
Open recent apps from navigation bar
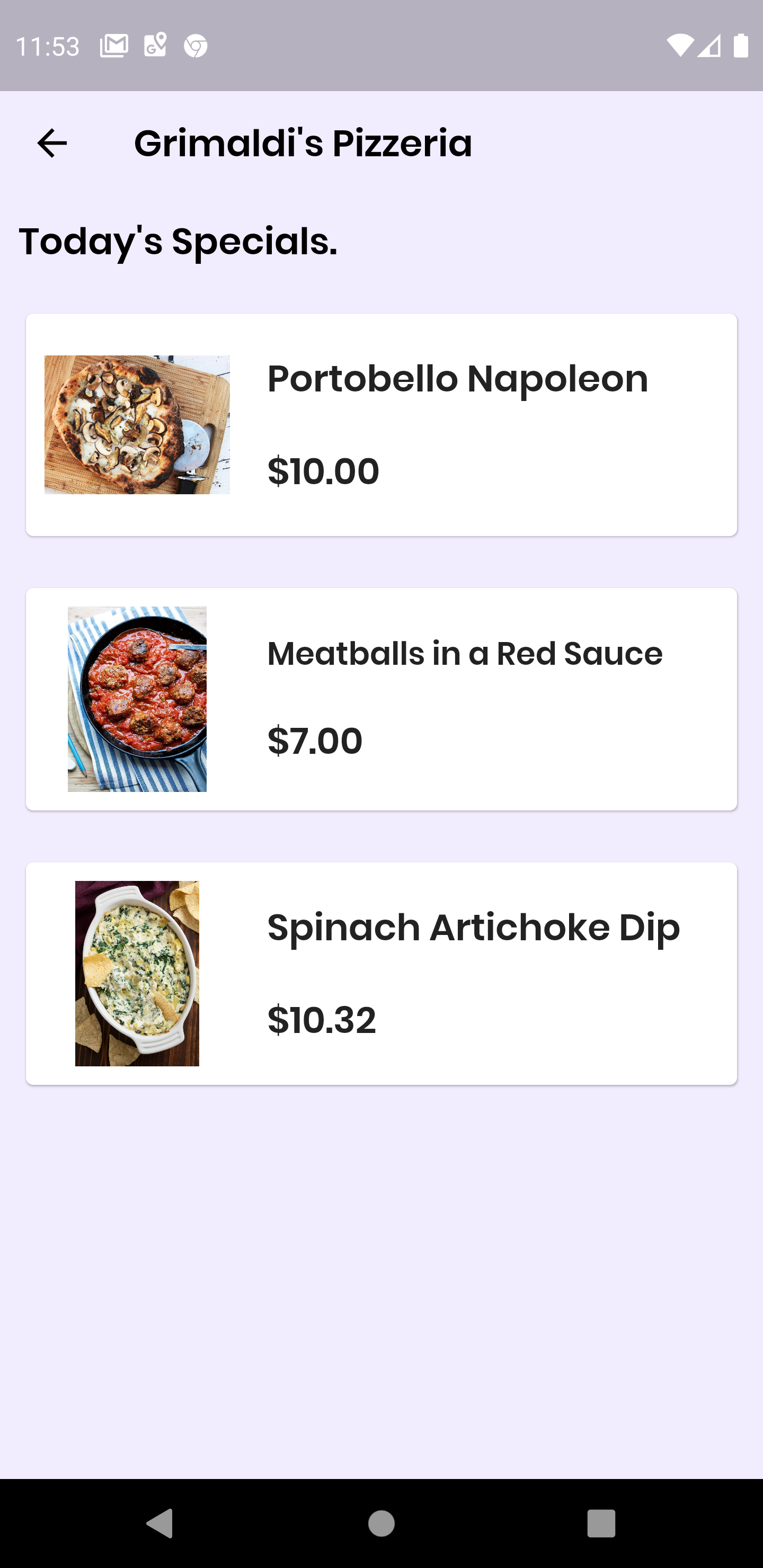(601, 1524)
